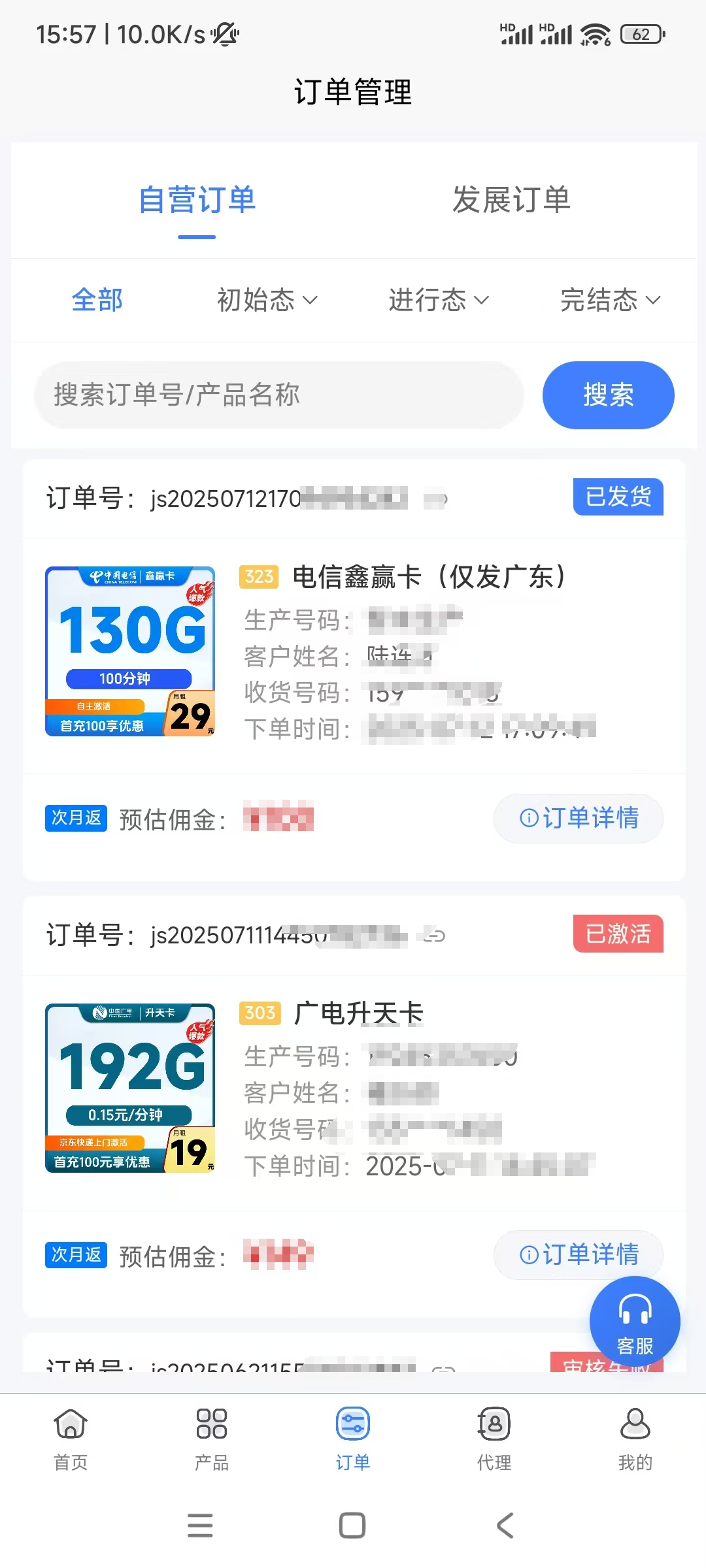Viewport: 706px width, 1568px height.
Task: Tap the floating 客服 customer service icon
Action: (635, 1320)
